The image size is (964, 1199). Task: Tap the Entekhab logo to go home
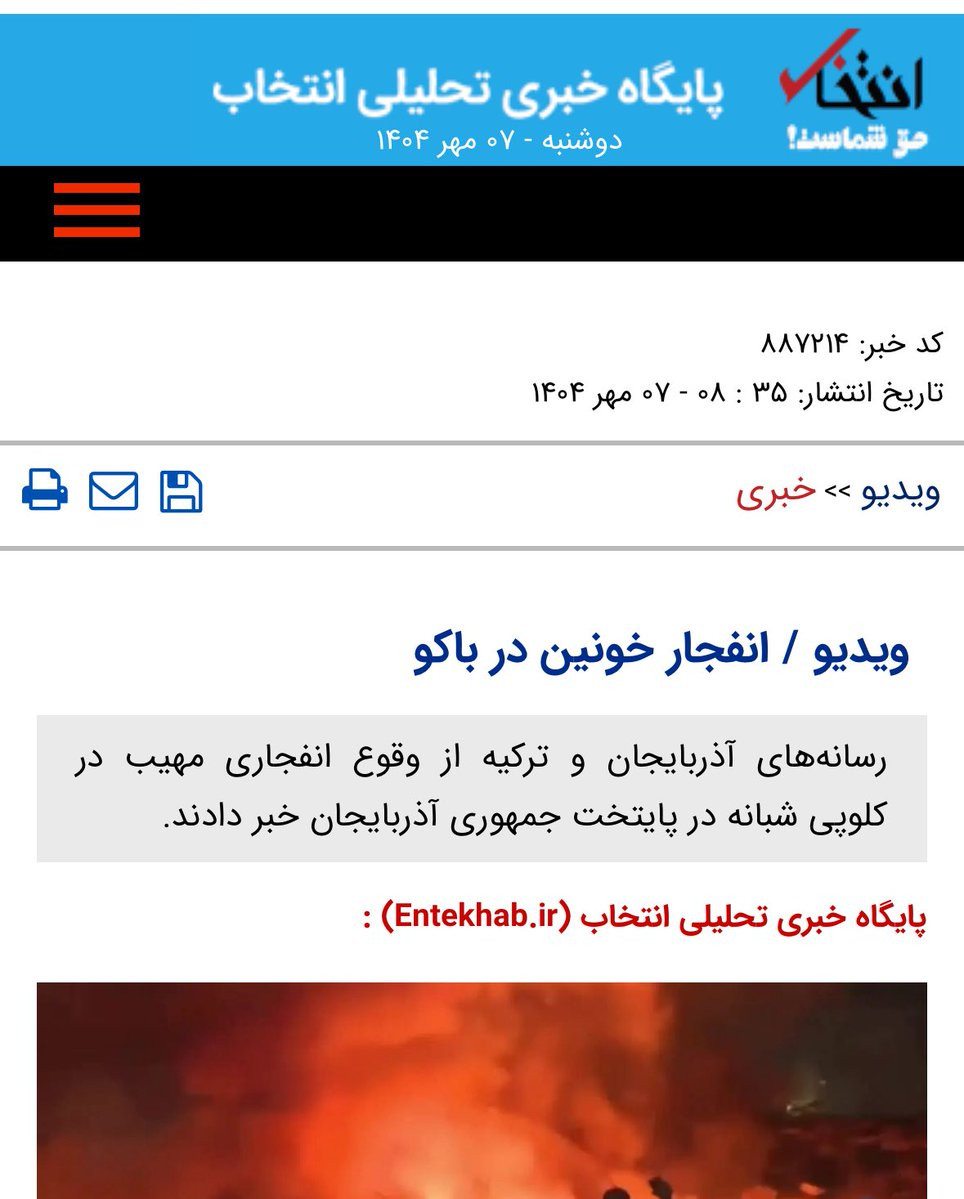click(x=852, y=90)
